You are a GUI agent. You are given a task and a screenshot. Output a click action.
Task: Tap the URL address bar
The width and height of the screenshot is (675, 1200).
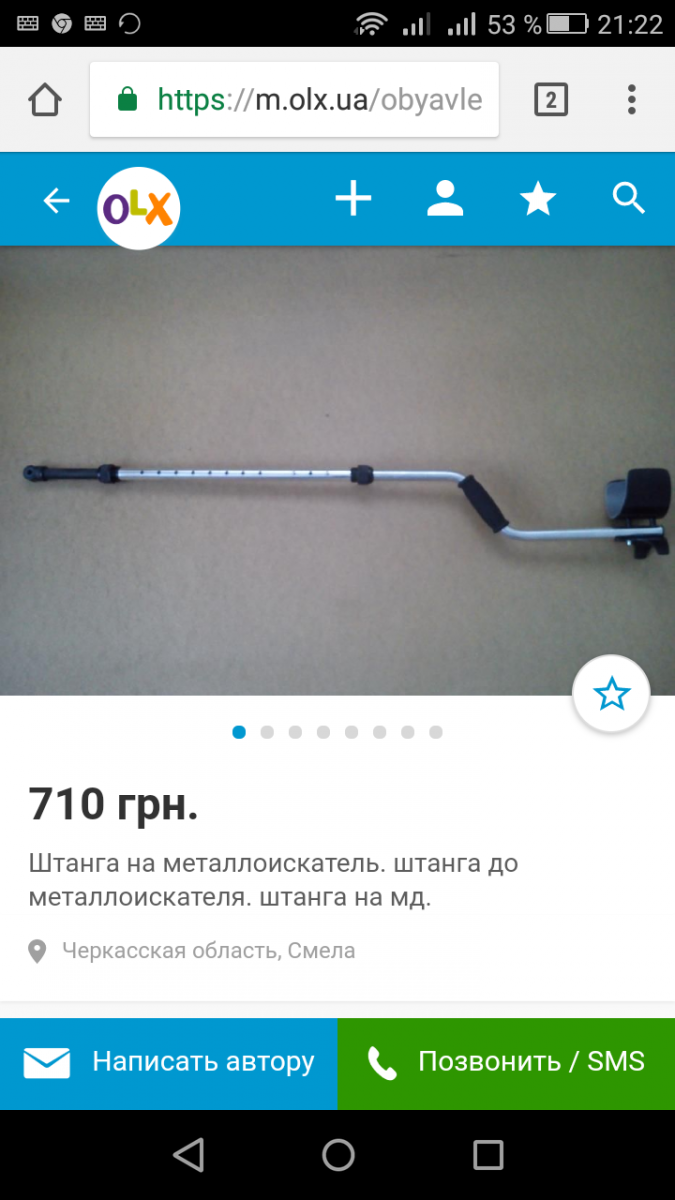300,100
